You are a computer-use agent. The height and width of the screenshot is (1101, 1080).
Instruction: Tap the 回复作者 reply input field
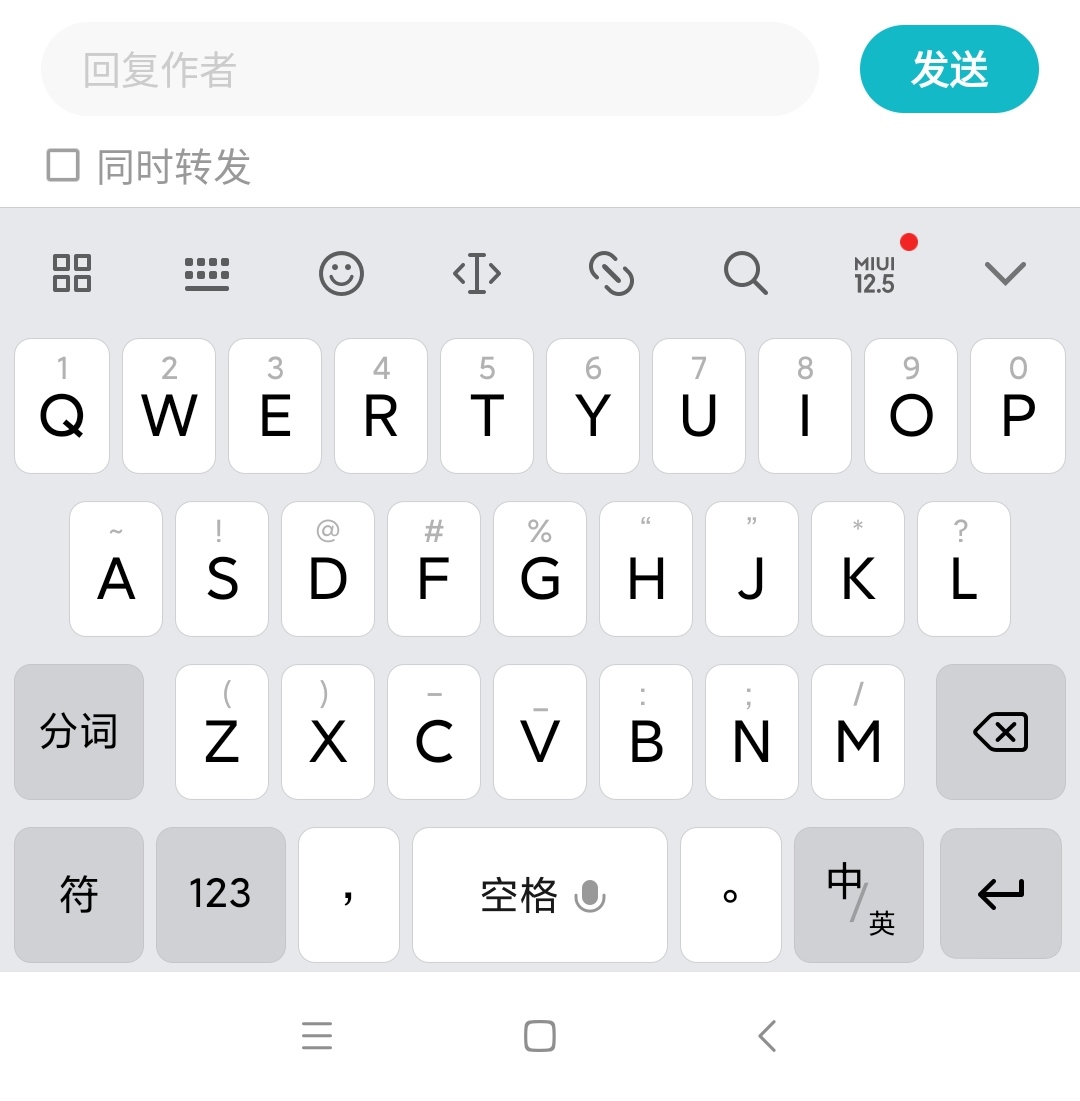pos(430,68)
